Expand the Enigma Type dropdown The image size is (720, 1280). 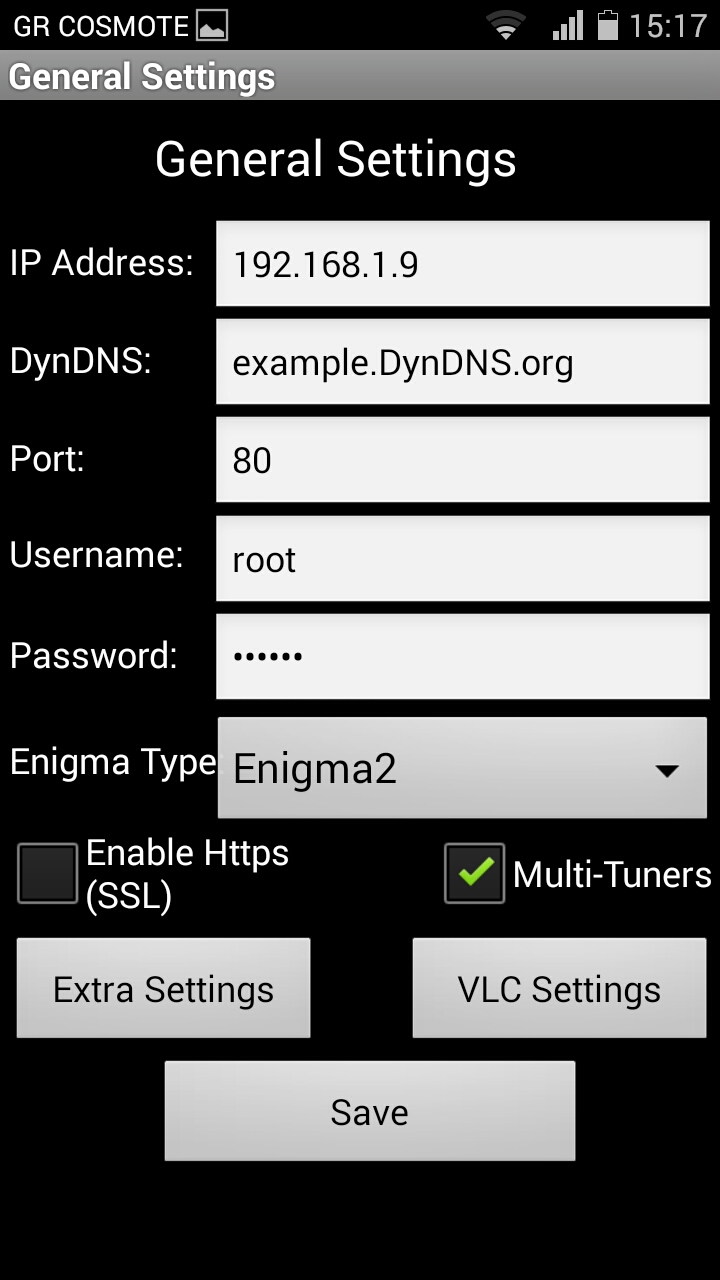pyautogui.click(x=463, y=768)
